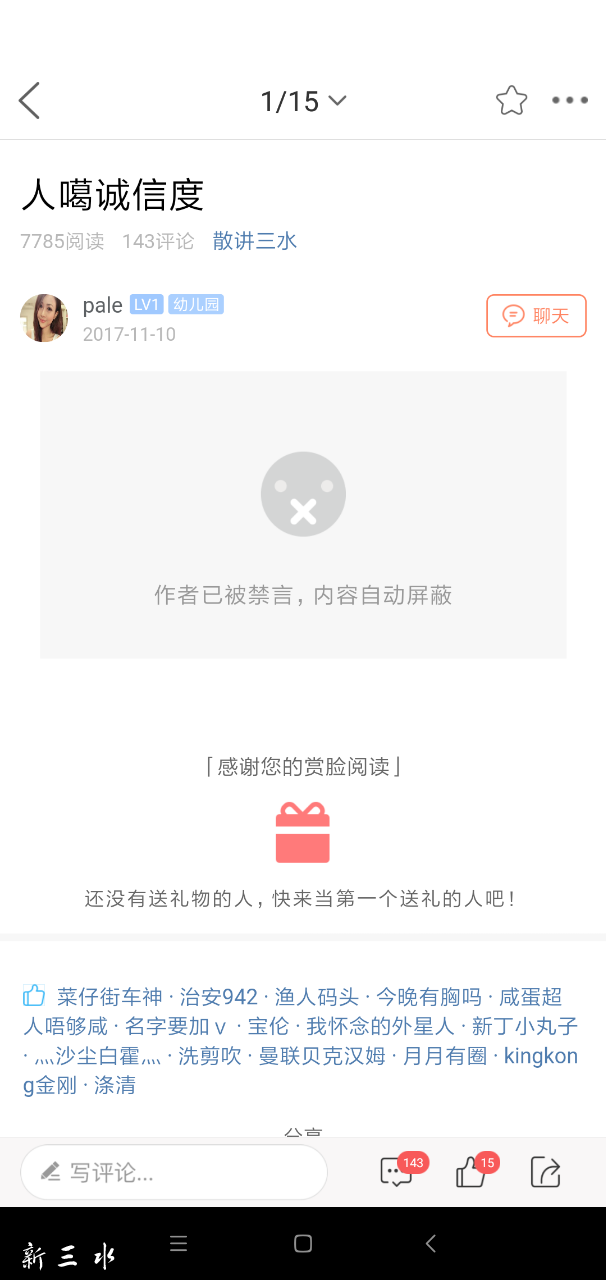Like this post with thumbs-up
Viewport: 606px width, 1280px height.
click(x=471, y=1172)
